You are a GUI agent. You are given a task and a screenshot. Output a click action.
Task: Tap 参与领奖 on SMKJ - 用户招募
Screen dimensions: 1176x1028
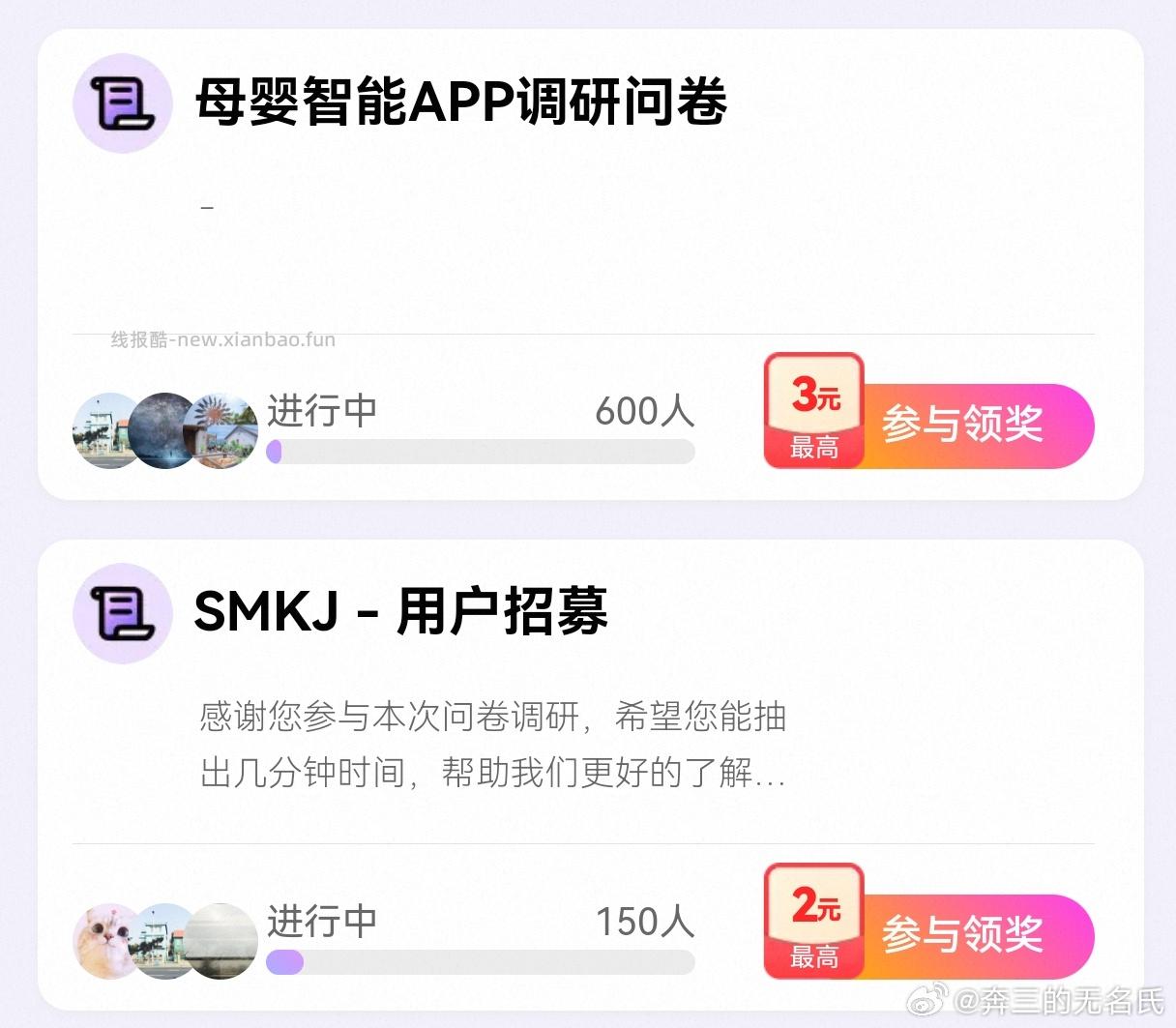pyautogui.click(x=961, y=935)
